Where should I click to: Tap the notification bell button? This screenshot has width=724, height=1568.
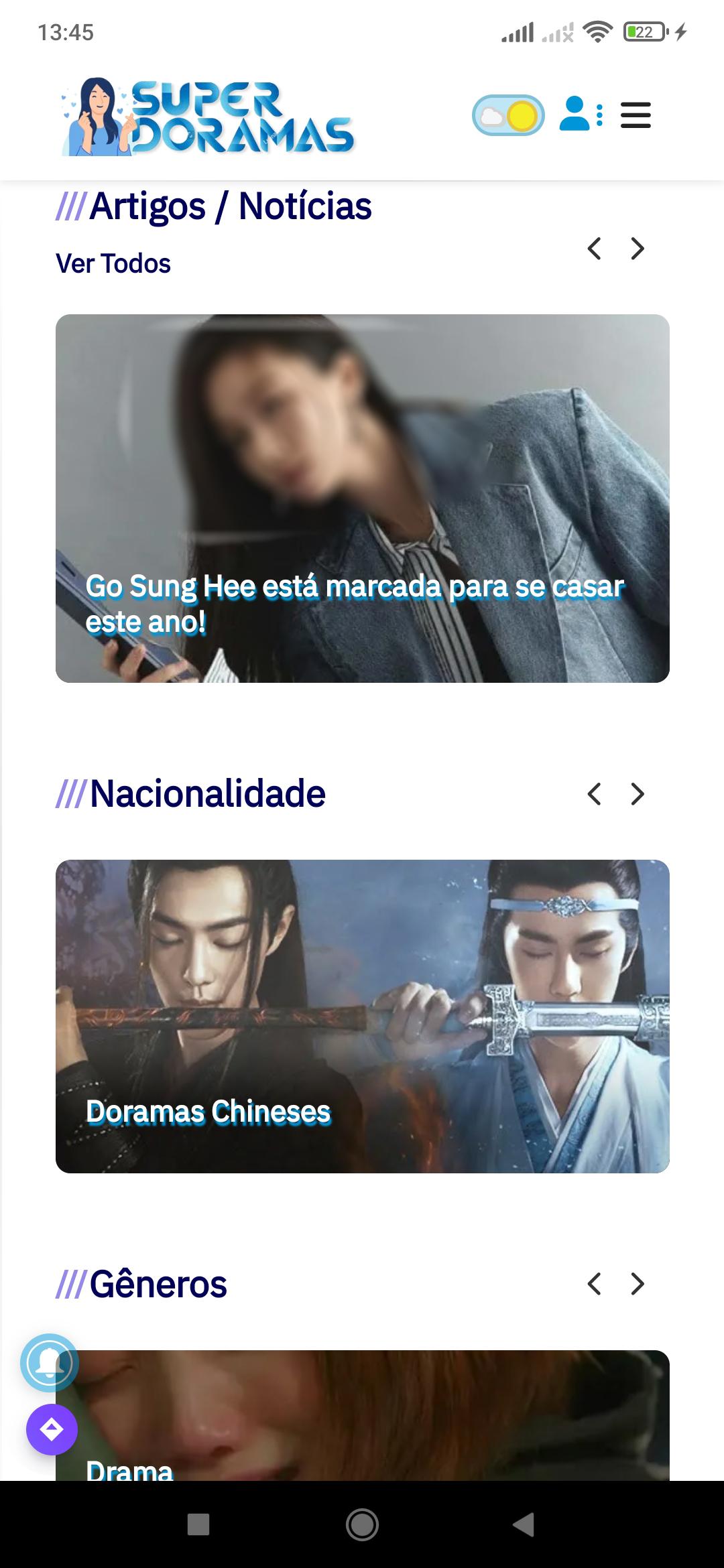[50, 1362]
